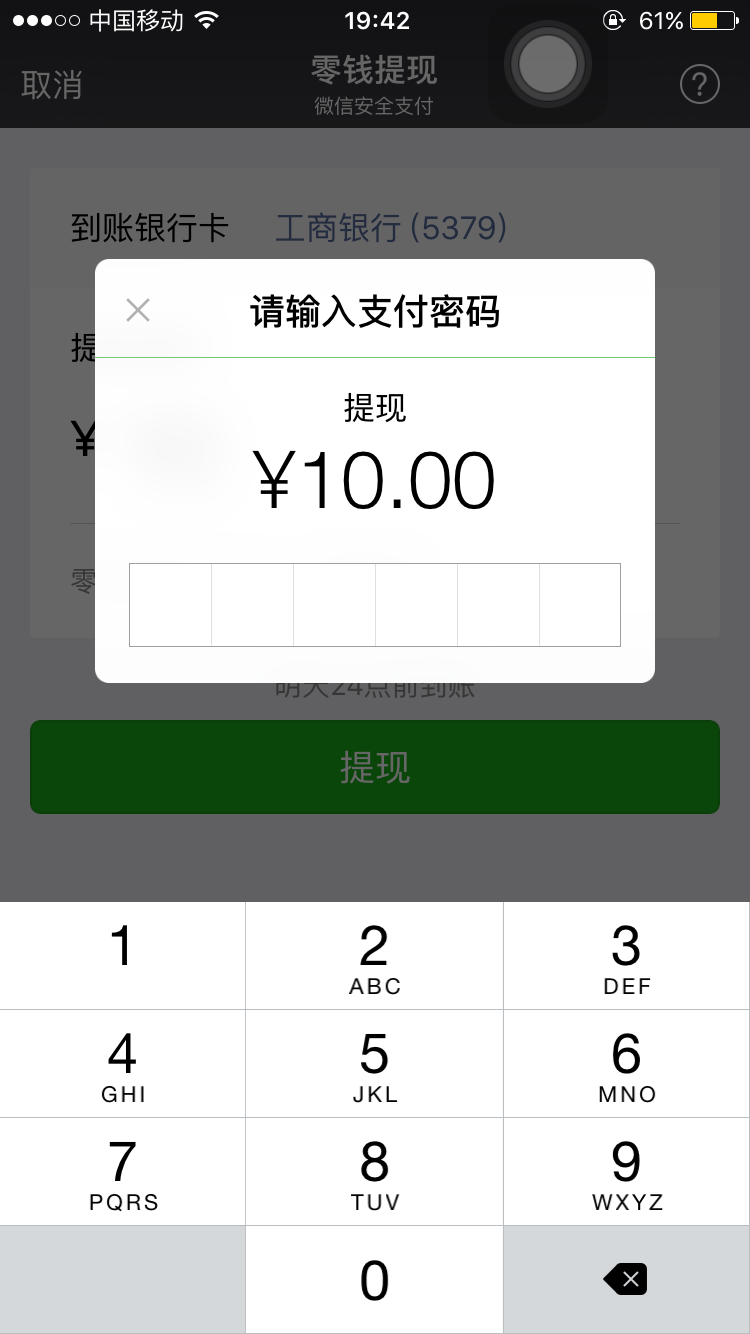The height and width of the screenshot is (1334, 750).
Task: Tap the 9 WXYZ key
Action: [627, 1172]
